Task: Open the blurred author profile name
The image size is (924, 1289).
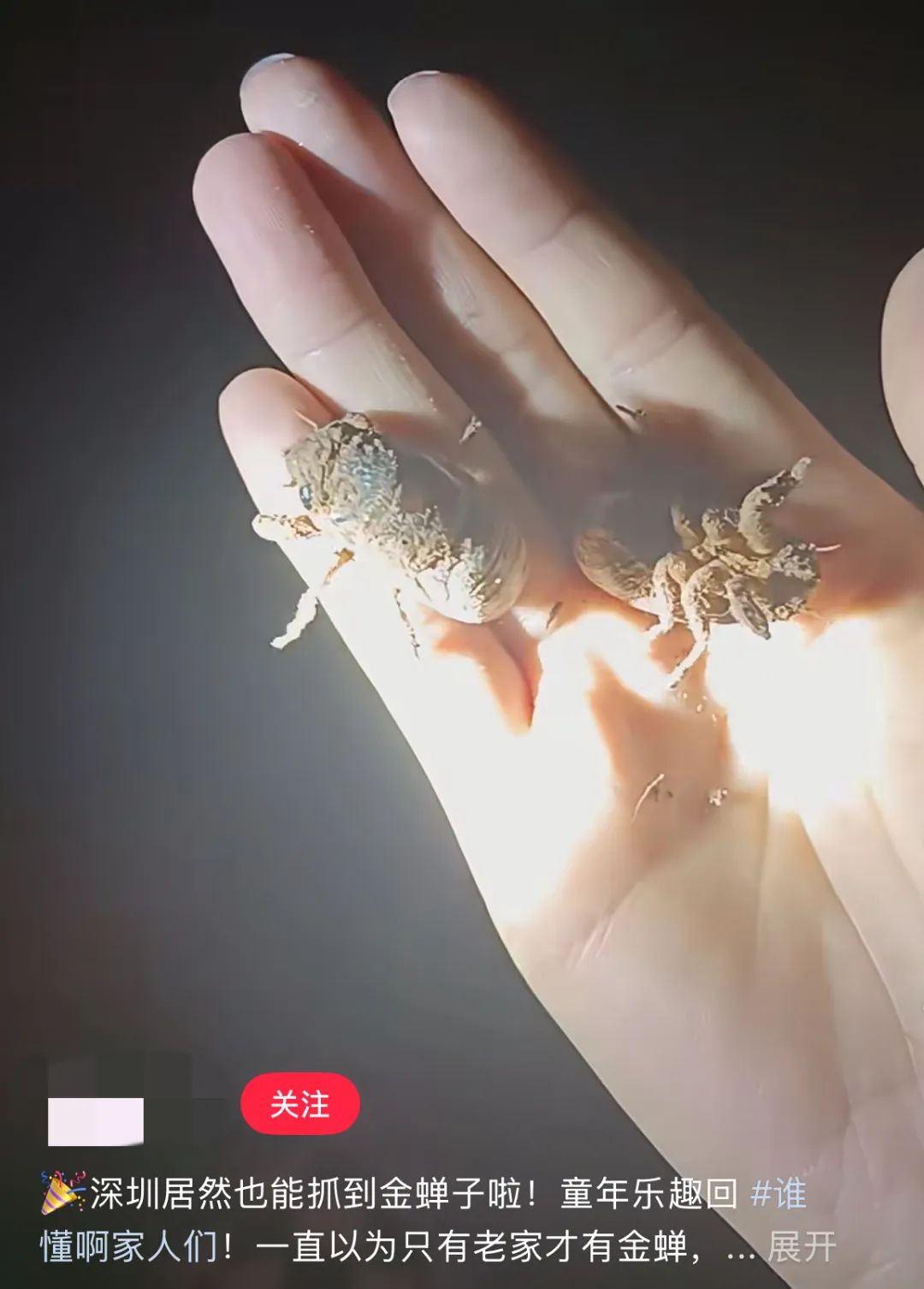Action: point(96,1120)
